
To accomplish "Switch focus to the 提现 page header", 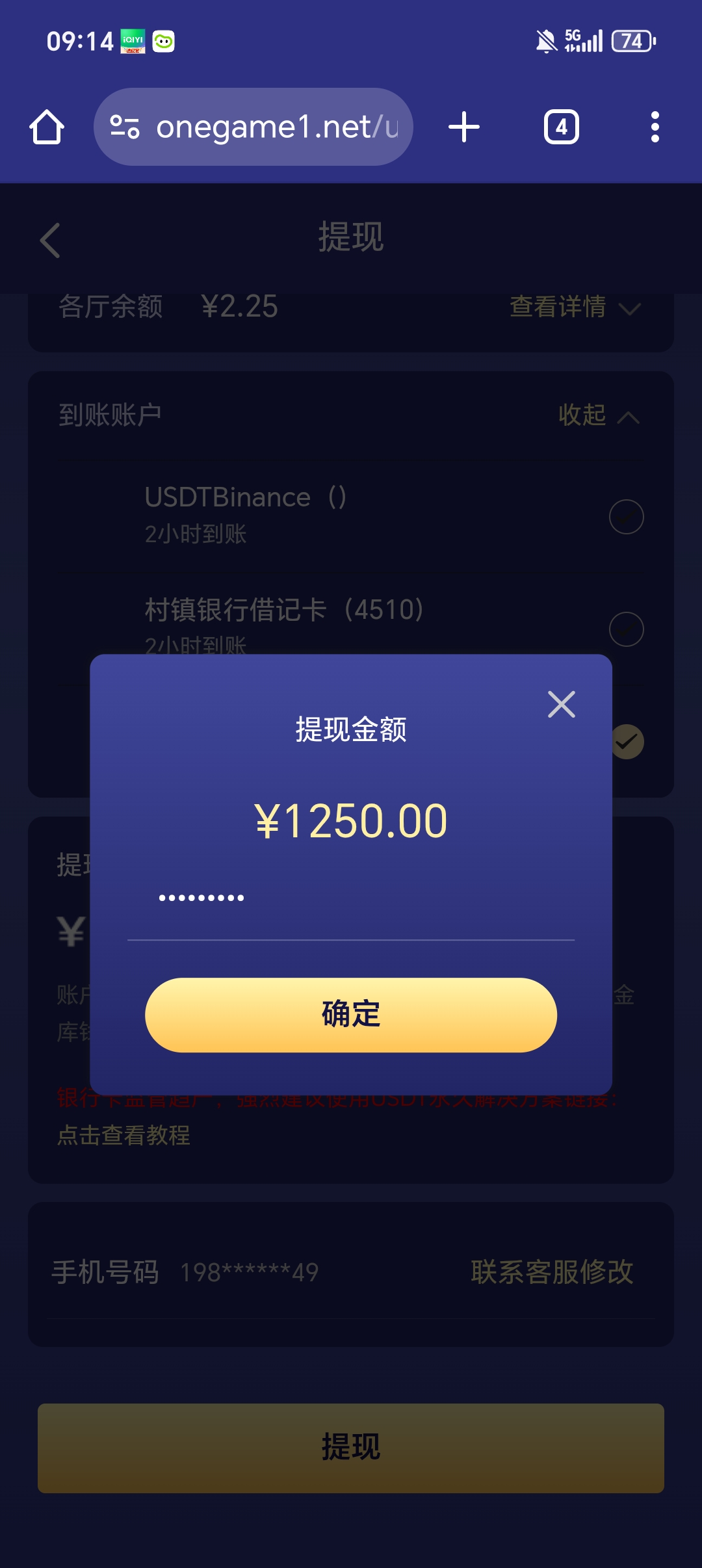I will 351,238.
